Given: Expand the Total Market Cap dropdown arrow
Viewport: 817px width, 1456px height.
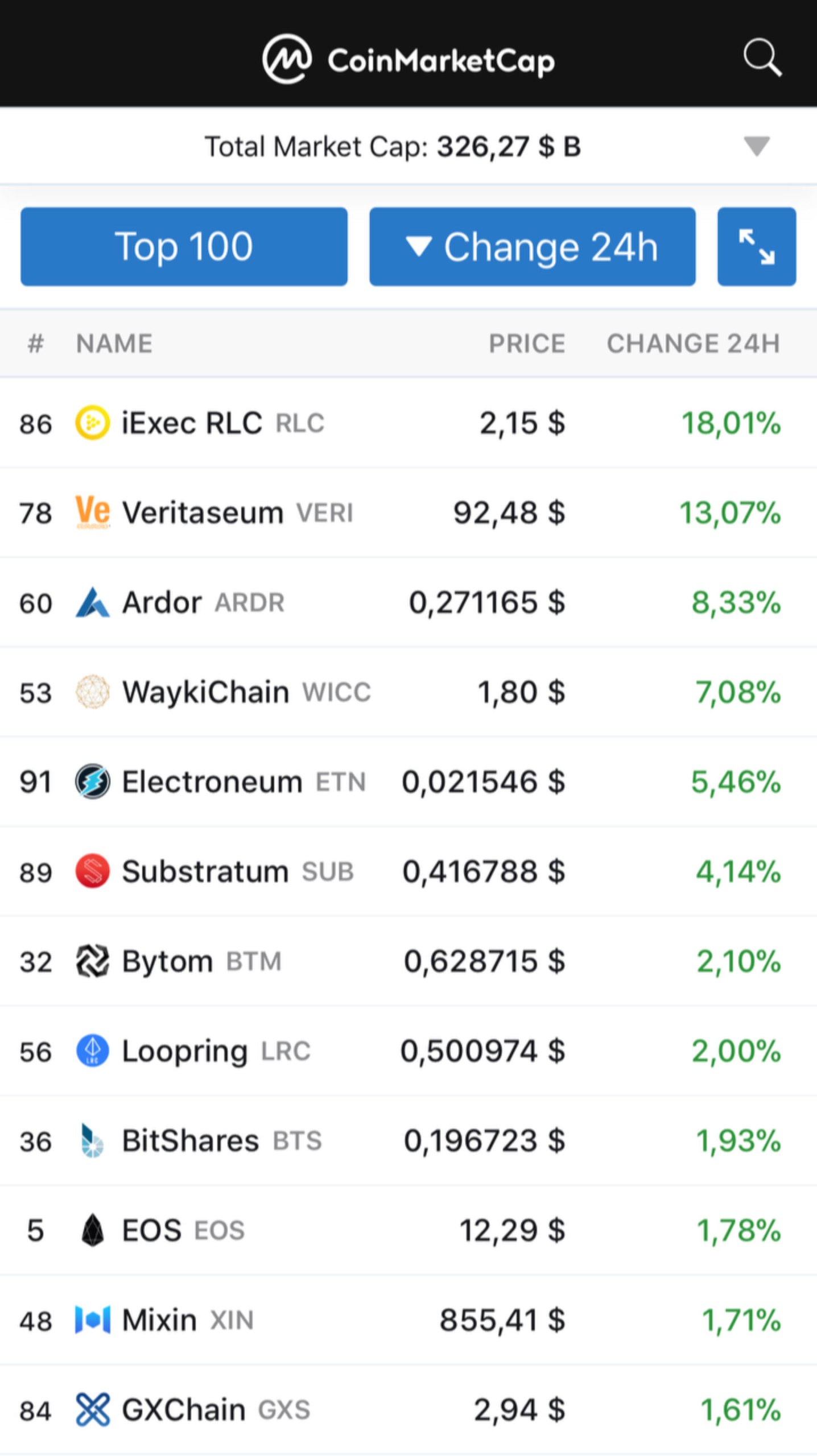Looking at the screenshot, I should 757,146.
